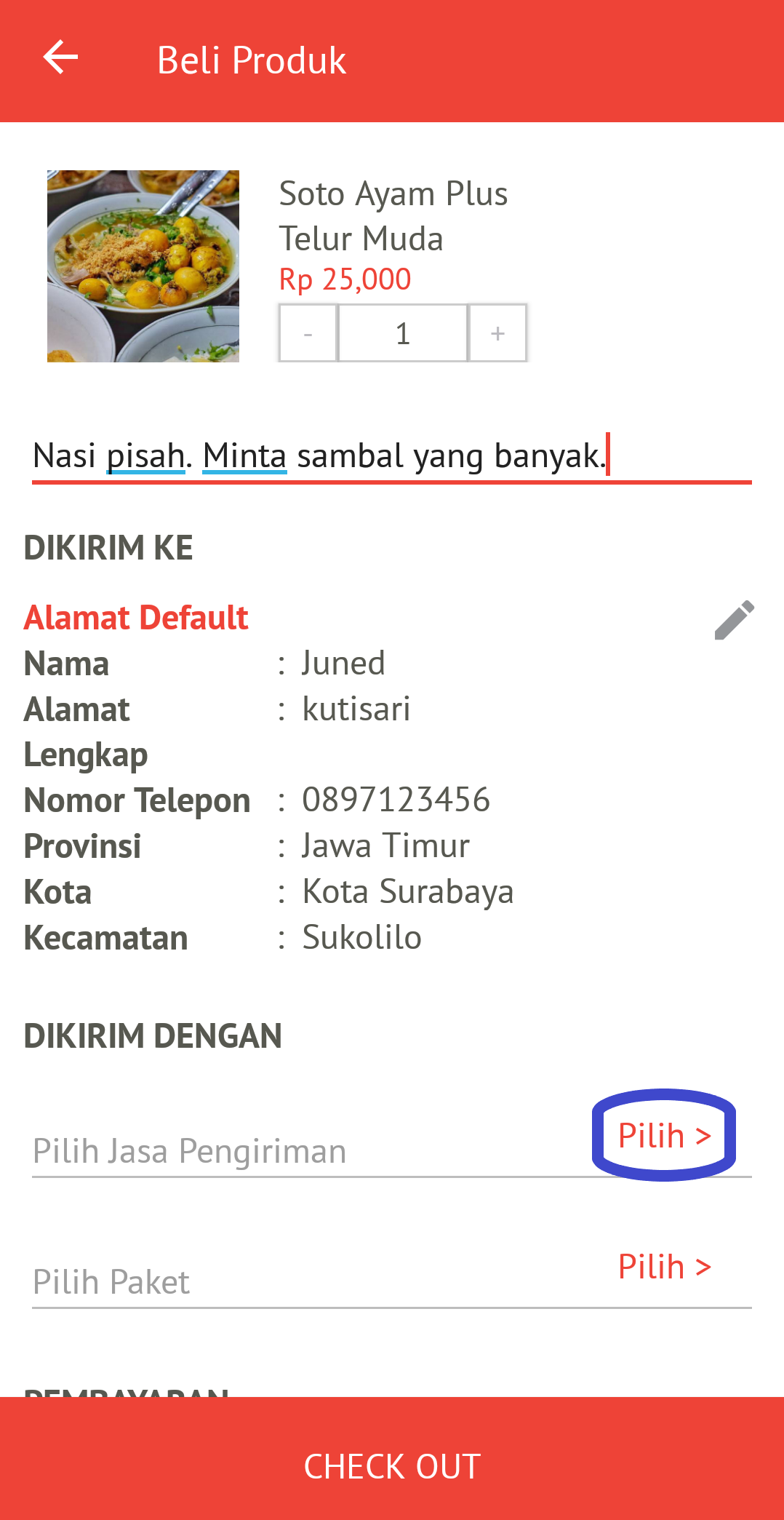Expand shipping options via the circled Pilih chevron
784x1520 pixels.
pos(664,1134)
